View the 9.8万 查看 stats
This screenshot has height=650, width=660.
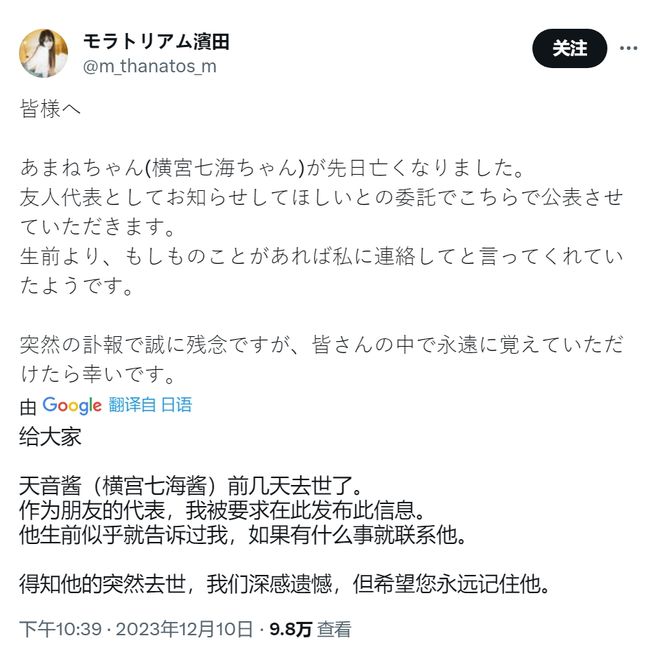click(311, 629)
